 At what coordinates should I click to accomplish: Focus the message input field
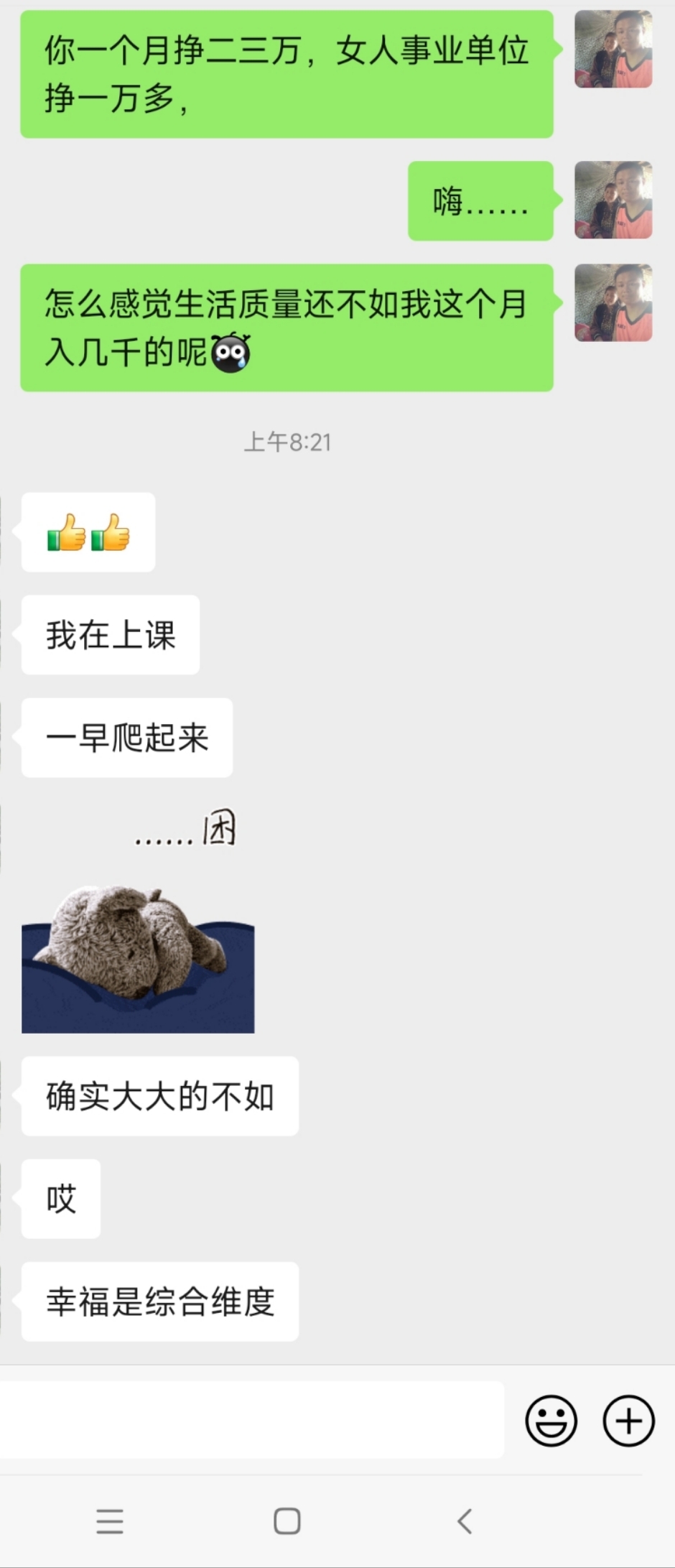tap(251, 1420)
